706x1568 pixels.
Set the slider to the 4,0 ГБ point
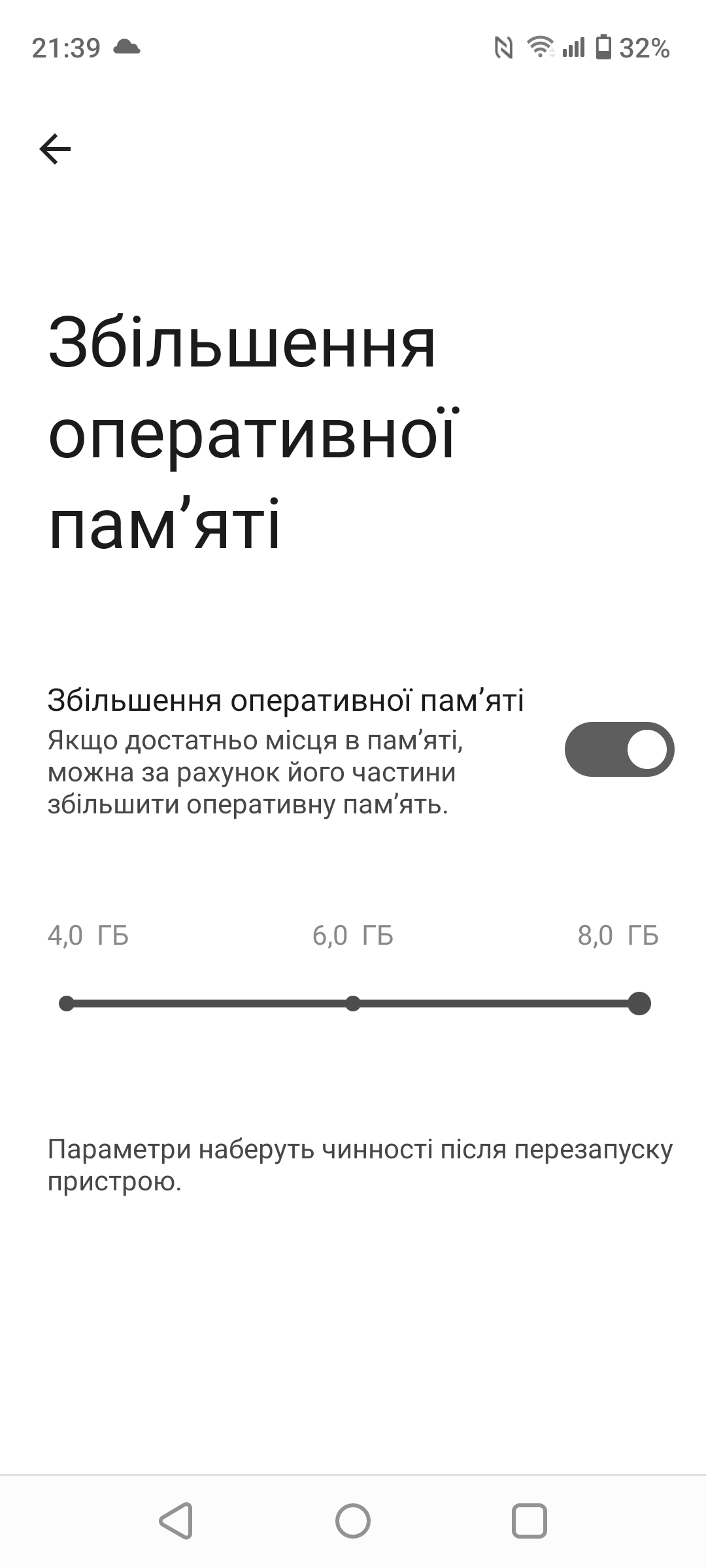point(66,1004)
